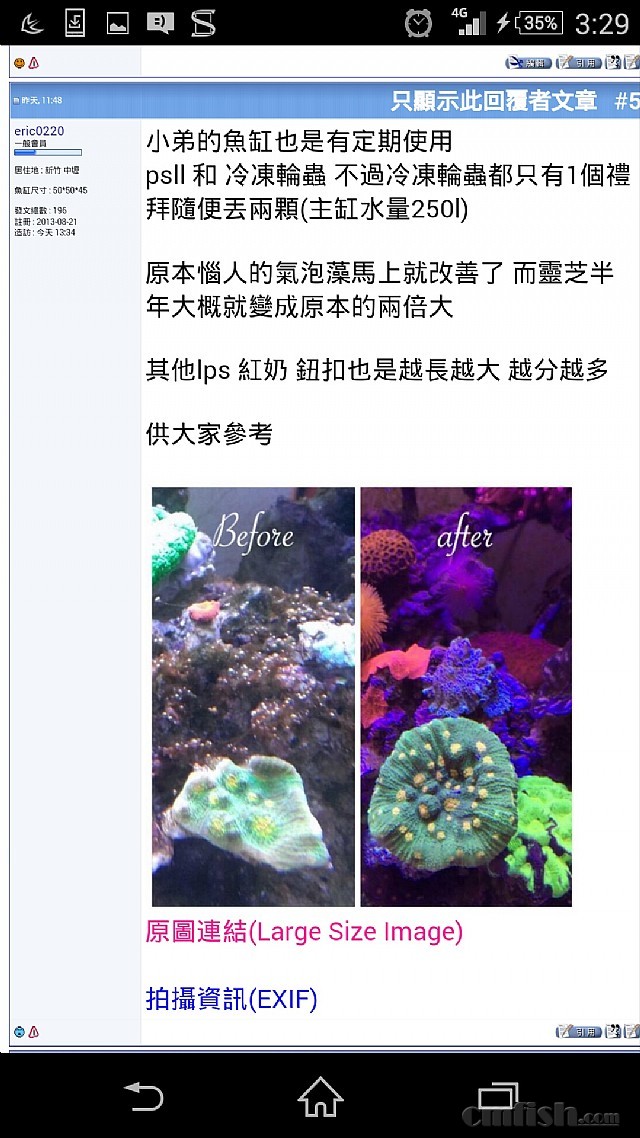Image resolution: width=640 pixels, height=1138 pixels.
Task: Open the before/after coral photo
Action: click(x=361, y=696)
